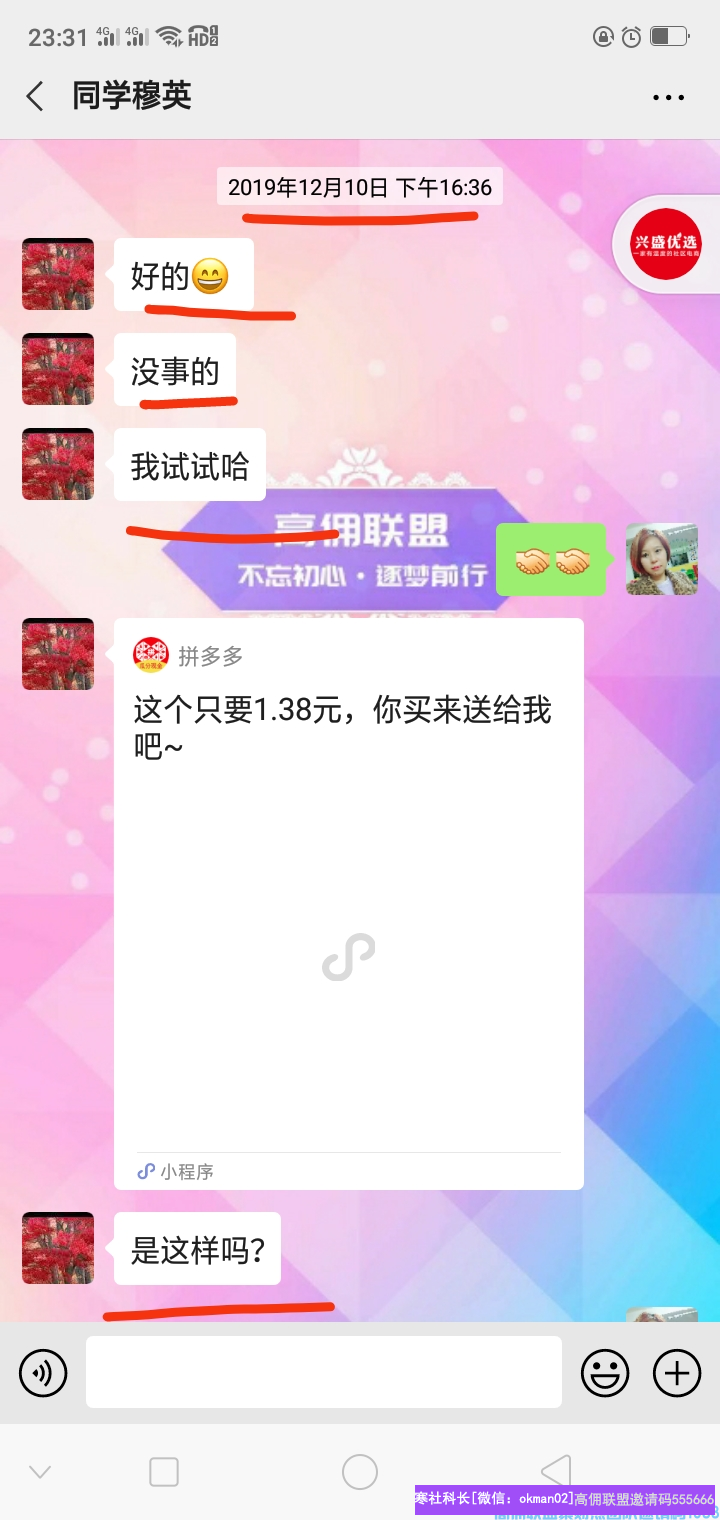Switch to voice input mode
Viewport: 720px width, 1520px height.
[43, 1372]
